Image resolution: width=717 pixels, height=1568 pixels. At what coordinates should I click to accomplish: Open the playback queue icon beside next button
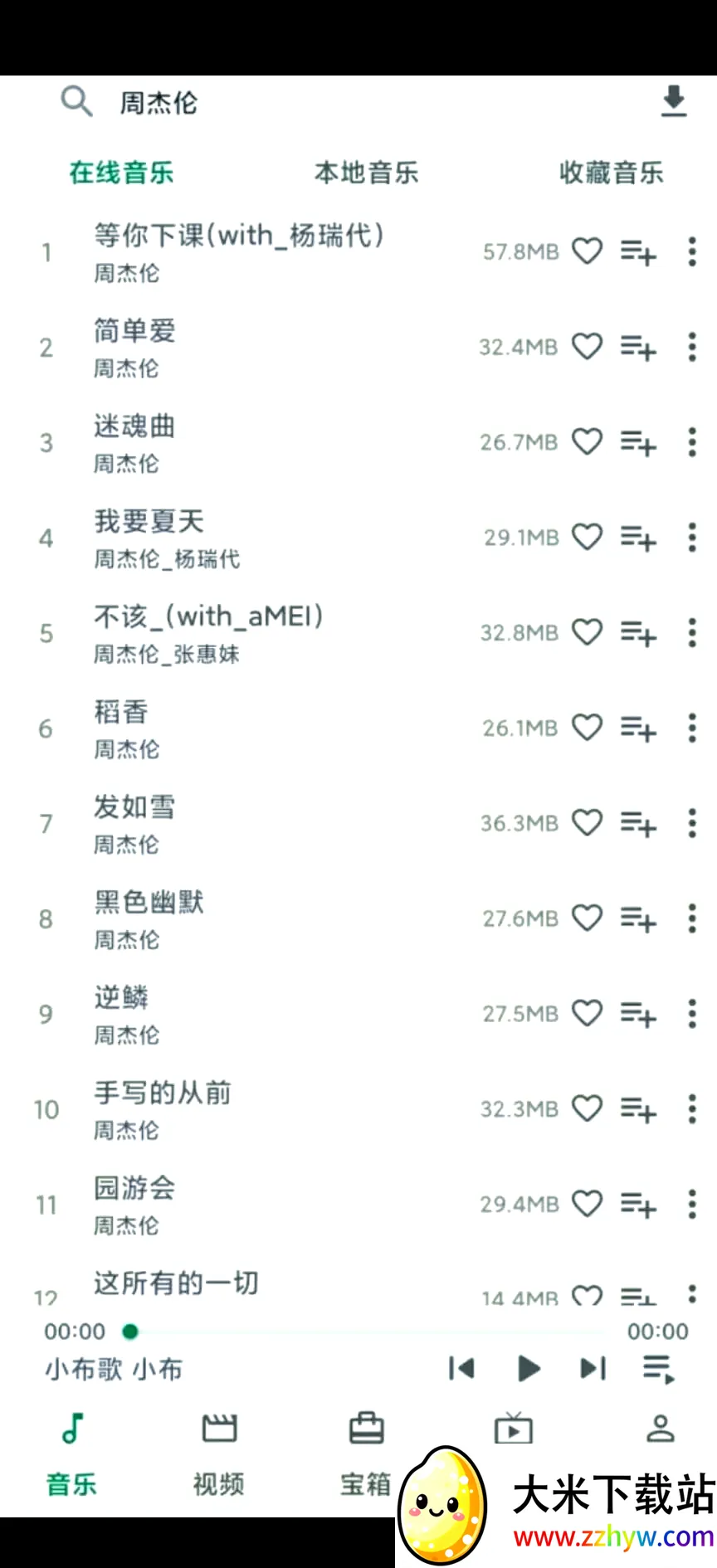[x=656, y=1369]
